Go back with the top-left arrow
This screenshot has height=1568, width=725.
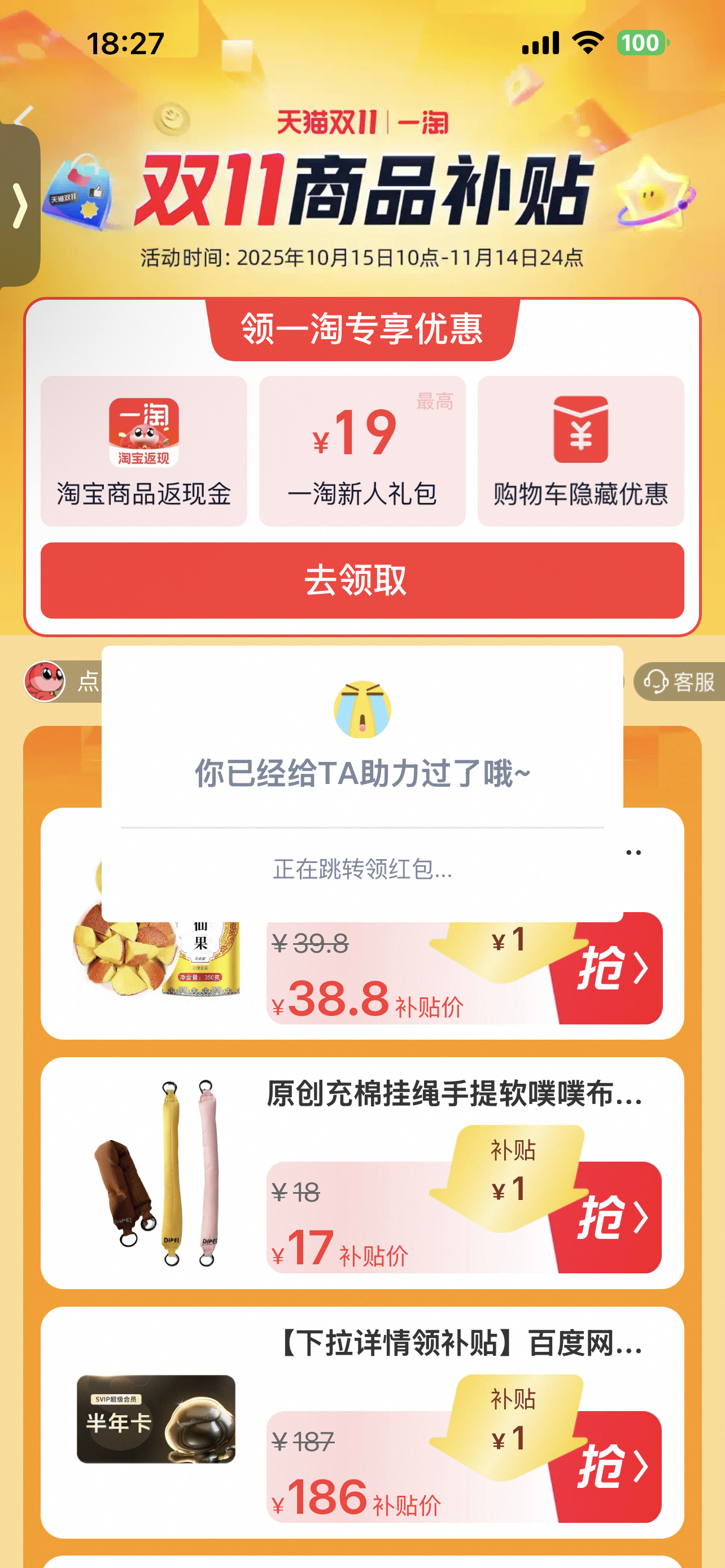[x=24, y=116]
